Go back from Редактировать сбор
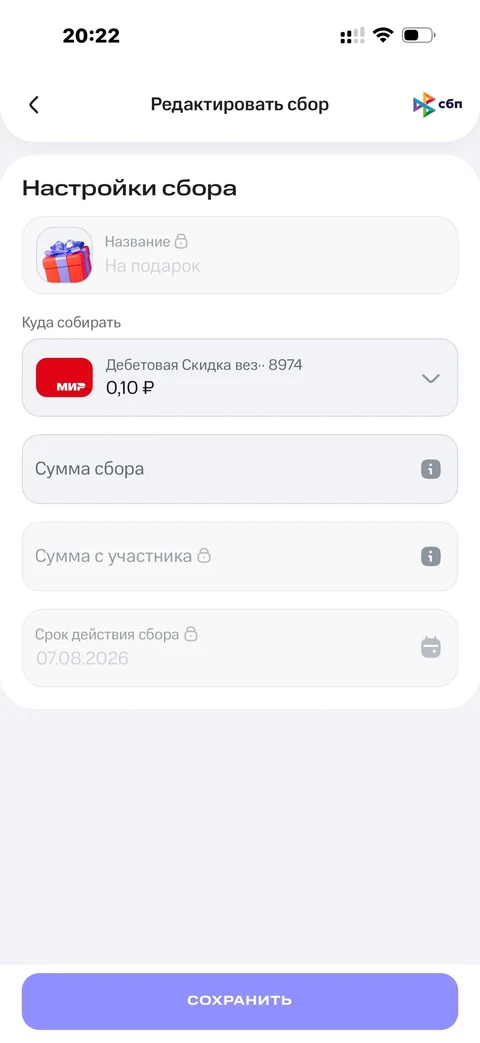The height and width of the screenshot is (1043, 480). [x=34, y=104]
